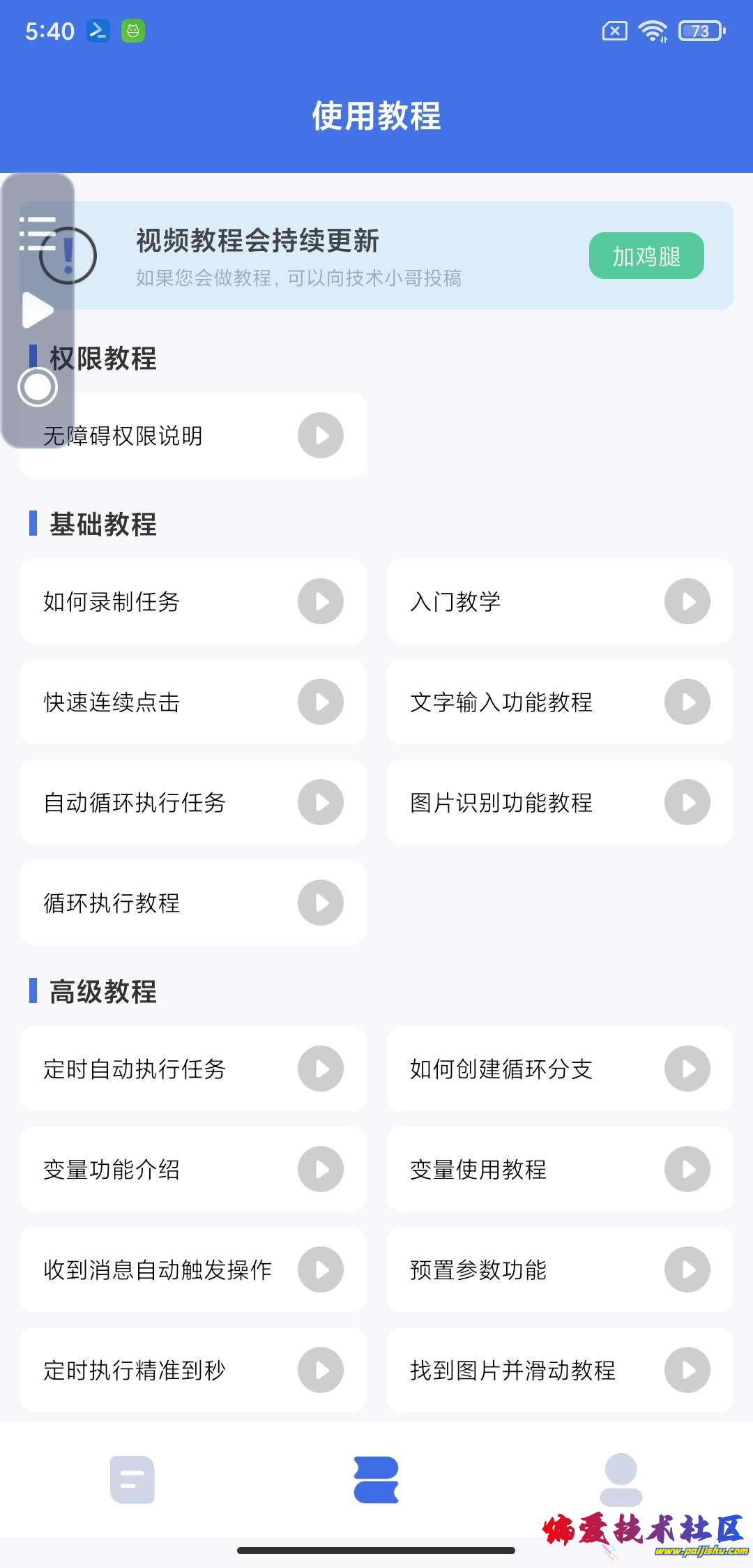The width and height of the screenshot is (753, 1568).
Task: Play the 如何录制任务 tutorial
Action: 193,601
